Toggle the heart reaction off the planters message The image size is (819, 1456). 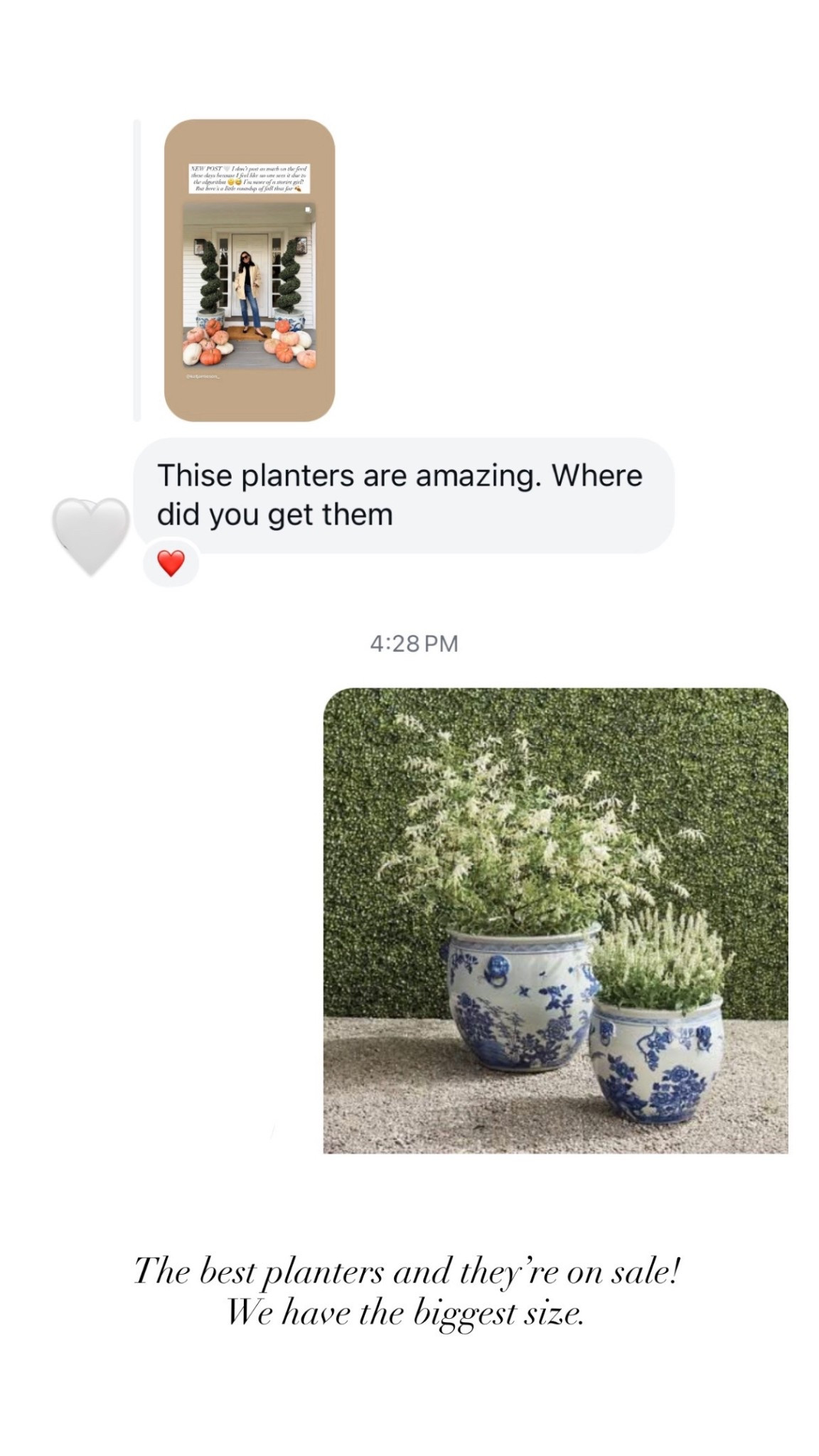171,562
